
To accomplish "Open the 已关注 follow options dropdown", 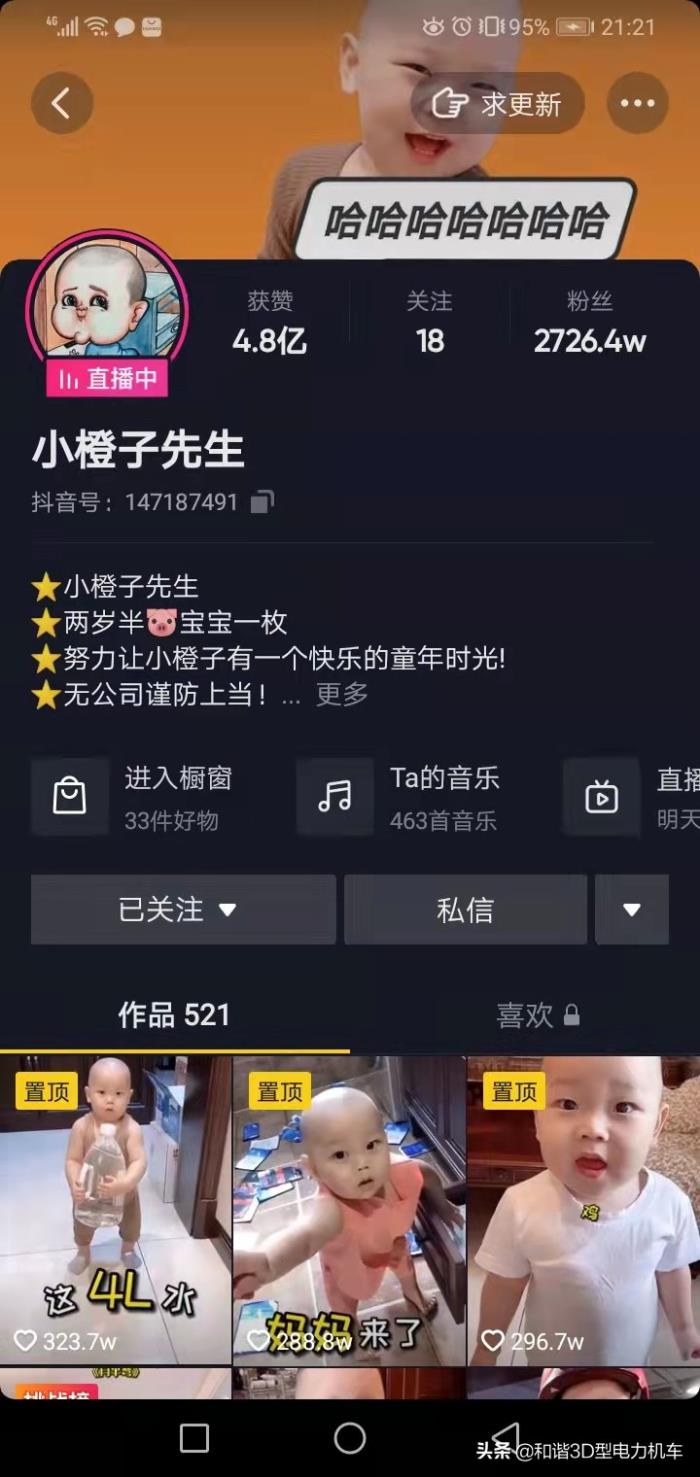I will (x=182, y=909).
